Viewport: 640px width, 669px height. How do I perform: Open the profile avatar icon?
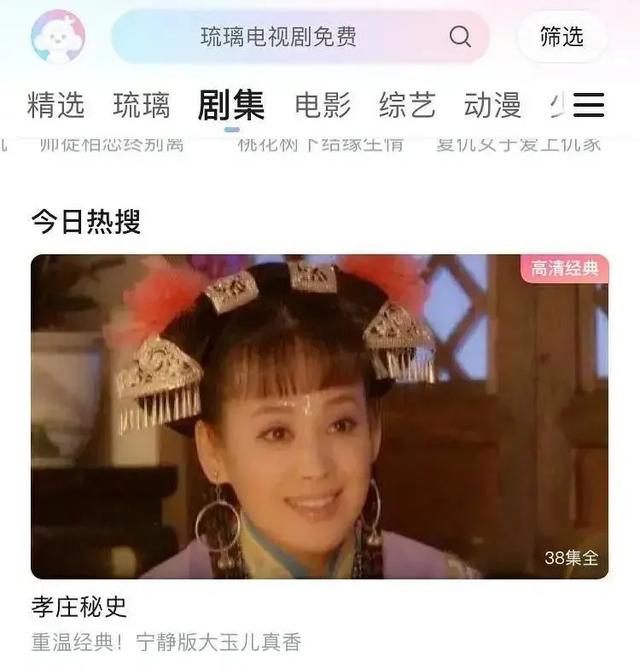[58, 37]
